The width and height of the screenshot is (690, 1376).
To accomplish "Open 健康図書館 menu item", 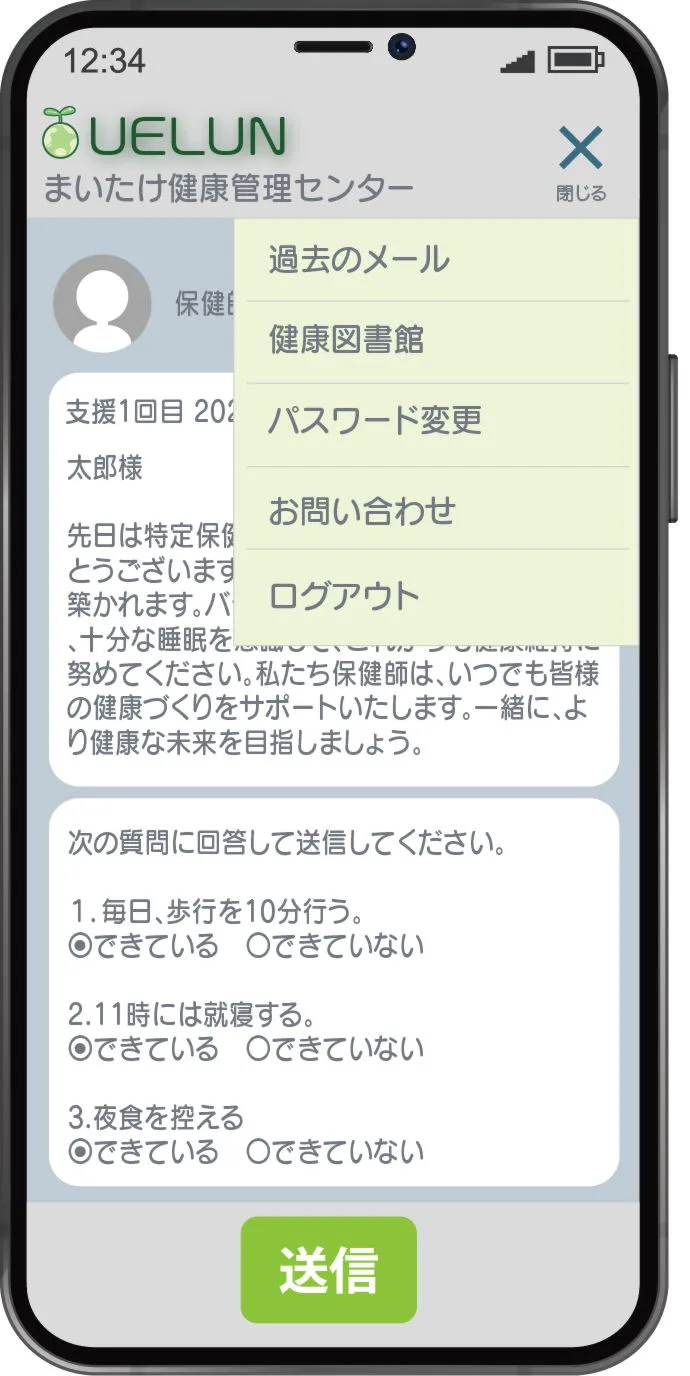I will [x=346, y=341].
